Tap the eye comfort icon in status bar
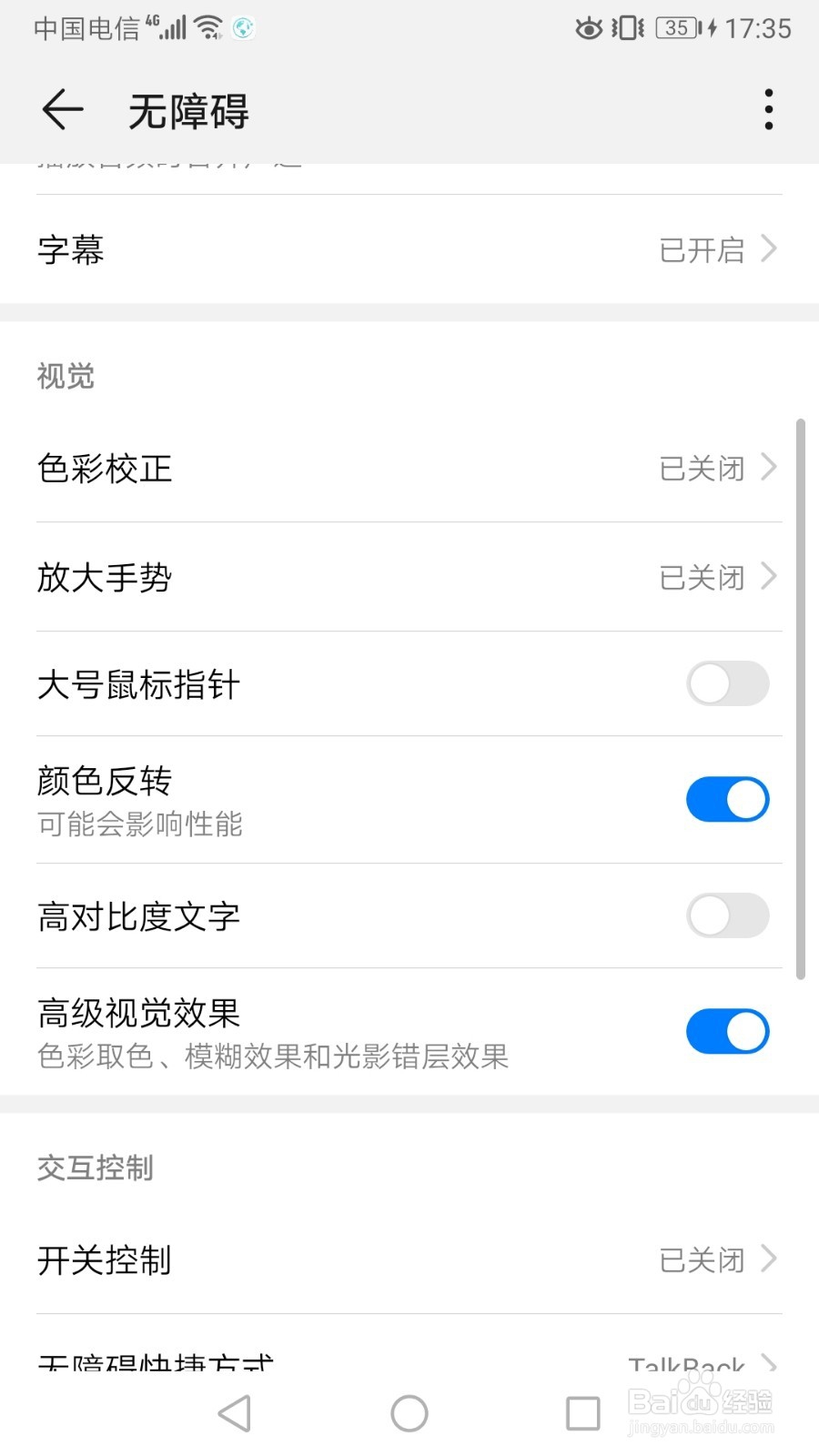The width and height of the screenshot is (819, 1456). coord(587,29)
